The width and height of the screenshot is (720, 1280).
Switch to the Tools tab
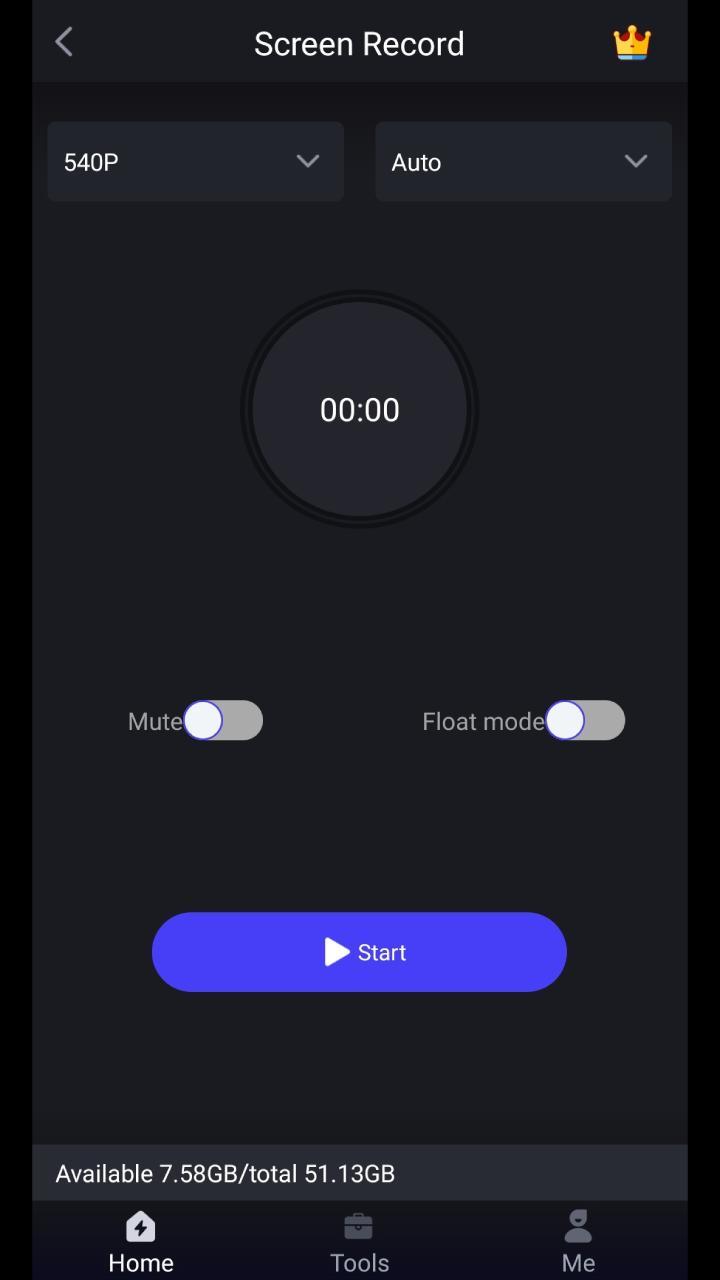click(358, 1240)
